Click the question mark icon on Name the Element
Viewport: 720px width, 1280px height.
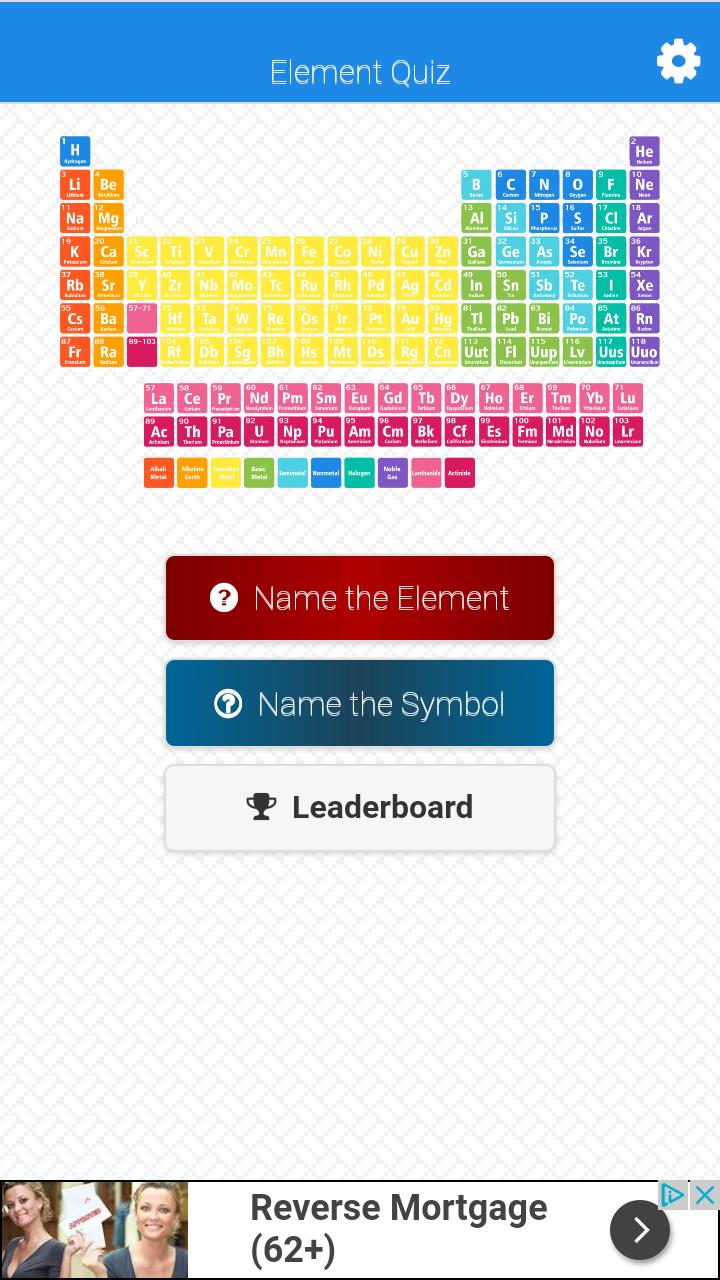click(x=224, y=597)
